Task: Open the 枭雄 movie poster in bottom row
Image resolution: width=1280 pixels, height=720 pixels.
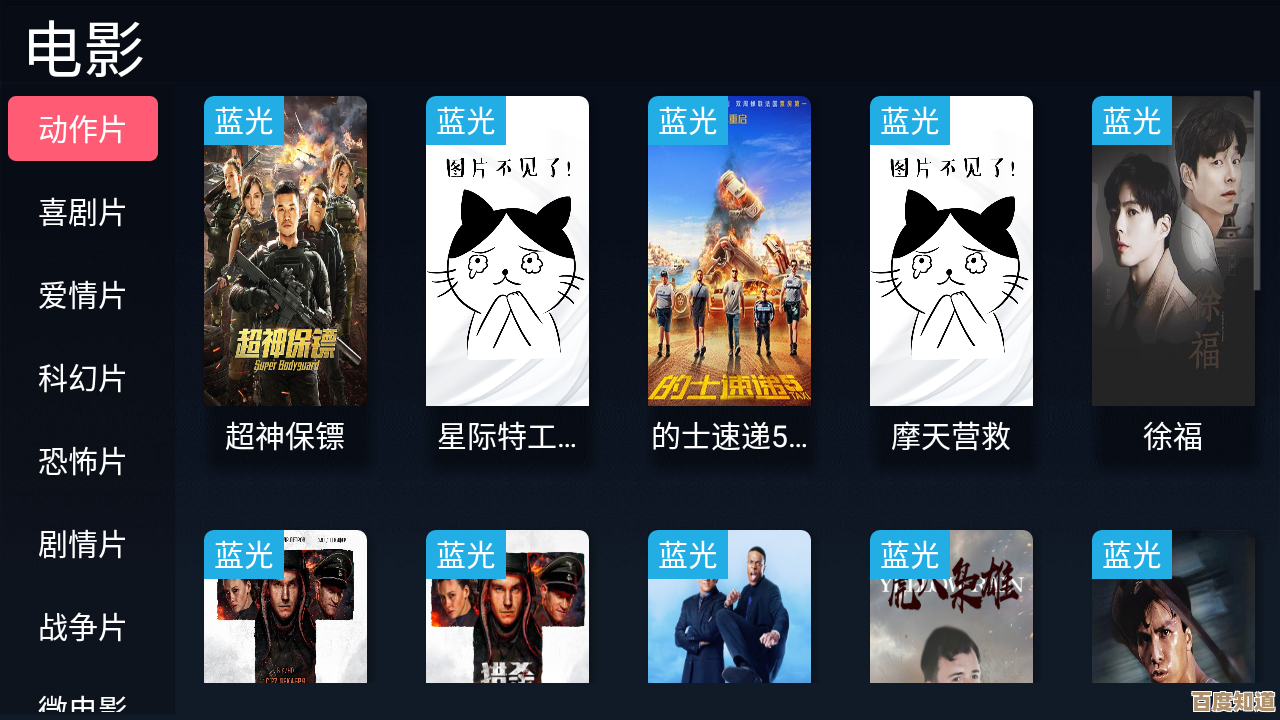Action: pyautogui.click(x=951, y=610)
